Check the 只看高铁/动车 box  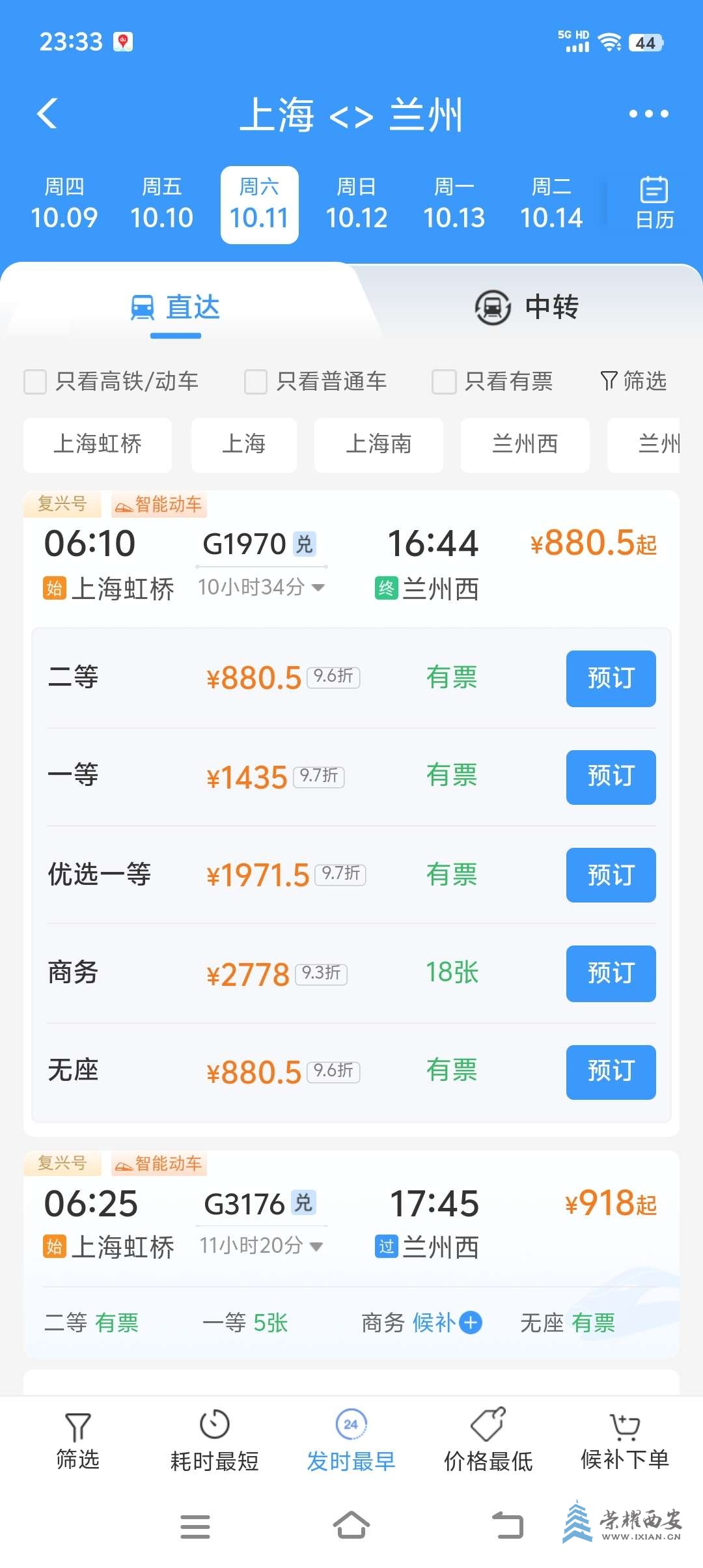pyautogui.click(x=35, y=382)
